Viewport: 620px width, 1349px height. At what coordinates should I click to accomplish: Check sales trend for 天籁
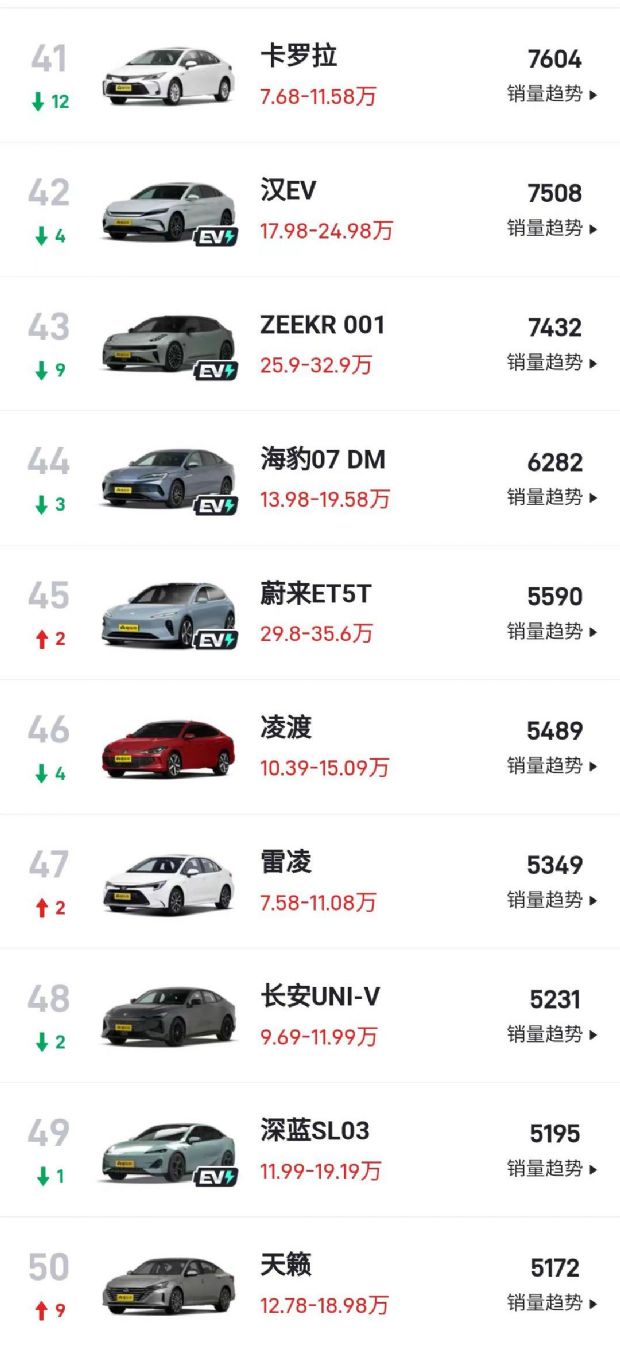(x=552, y=1303)
